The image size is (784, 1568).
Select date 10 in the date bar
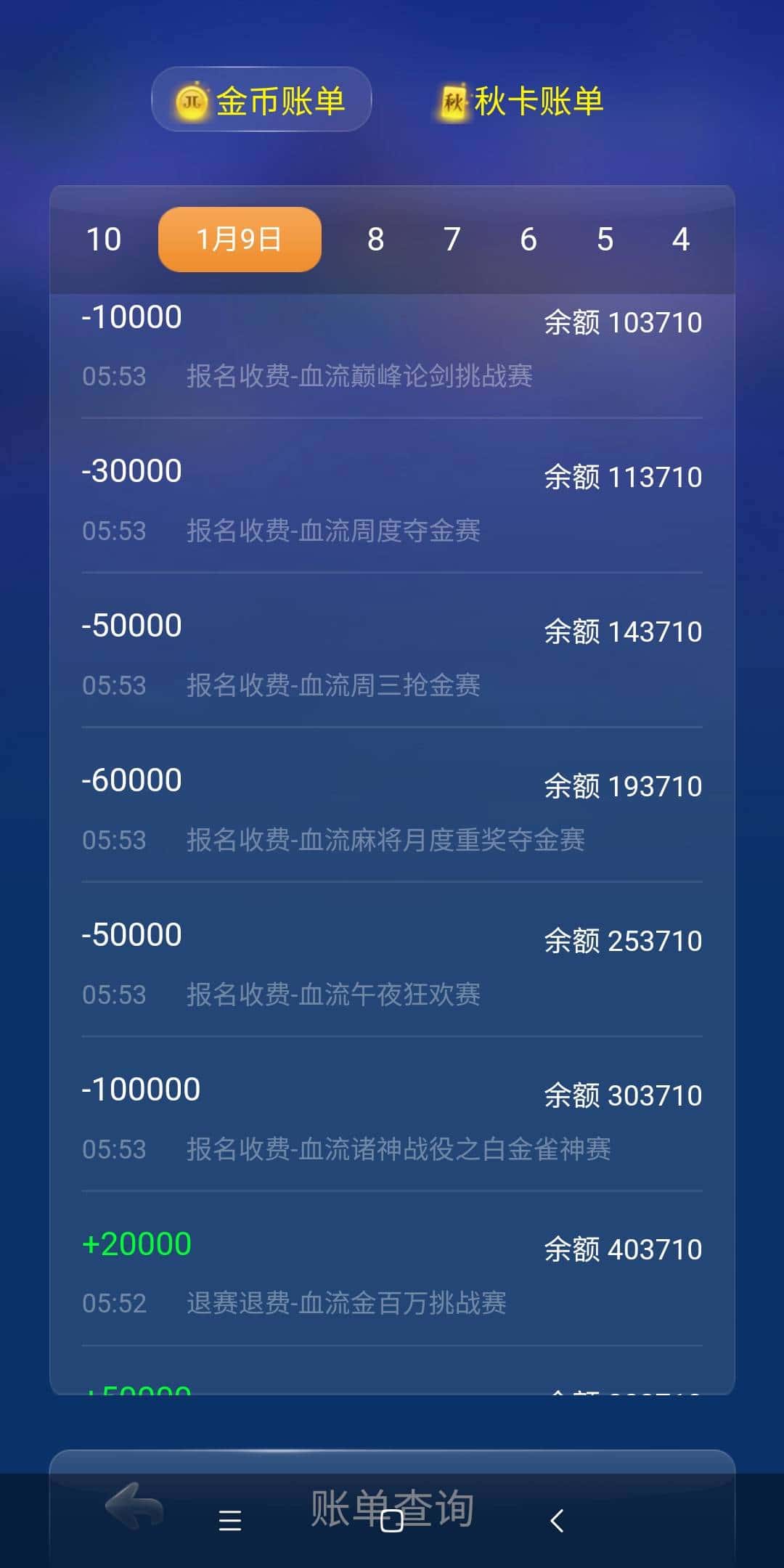click(x=103, y=238)
